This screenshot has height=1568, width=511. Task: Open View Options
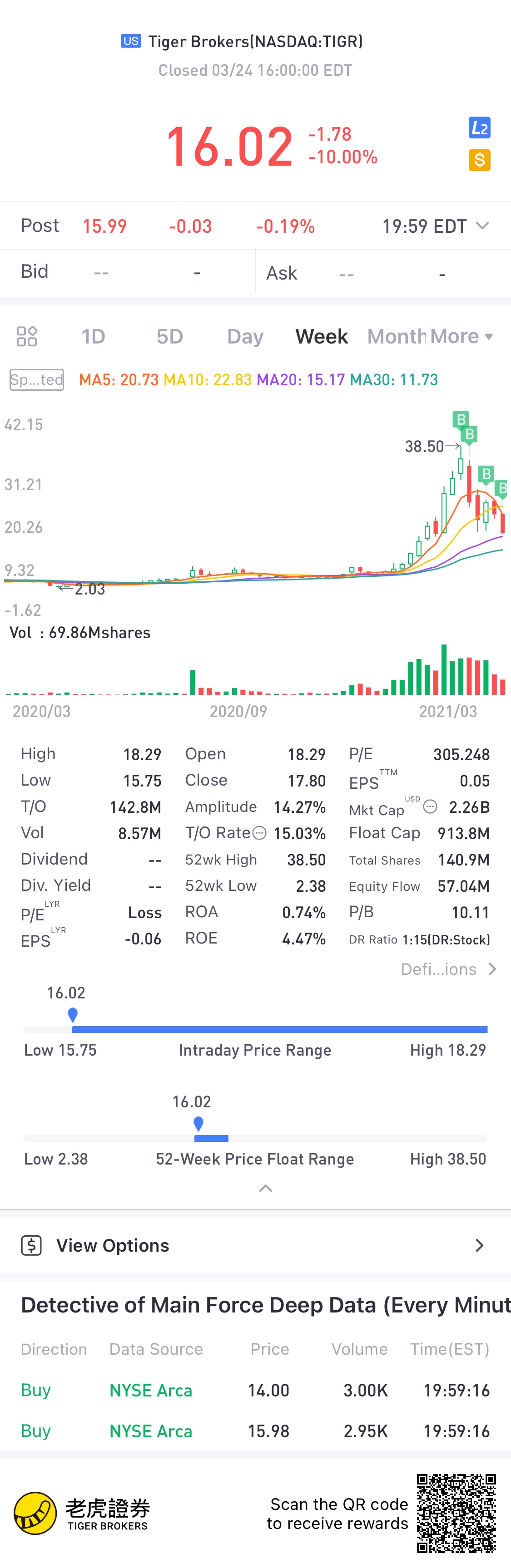pyautogui.click(x=255, y=1245)
